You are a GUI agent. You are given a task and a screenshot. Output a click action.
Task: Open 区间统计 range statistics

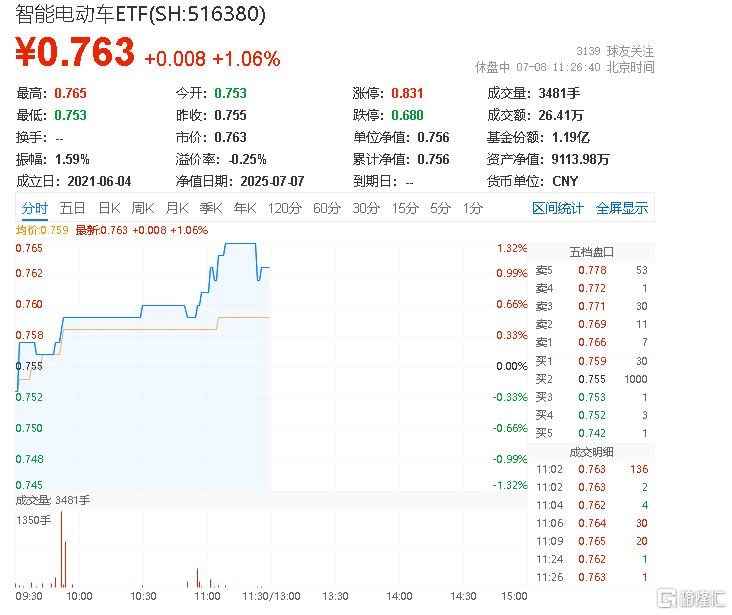[558, 208]
